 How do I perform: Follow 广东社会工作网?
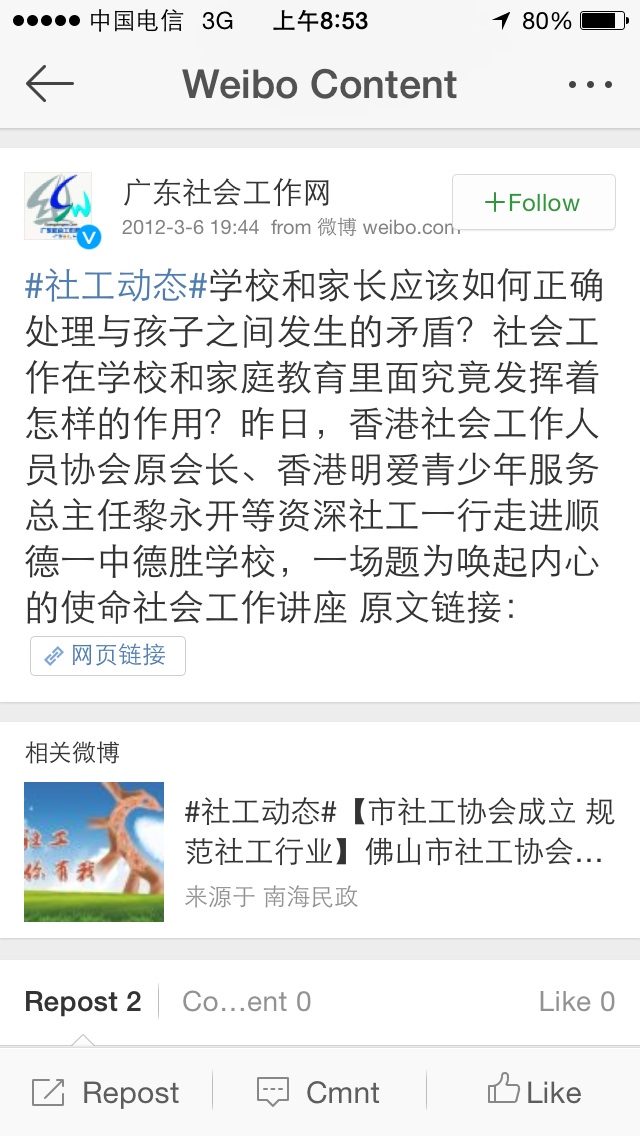tap(533, 203)
